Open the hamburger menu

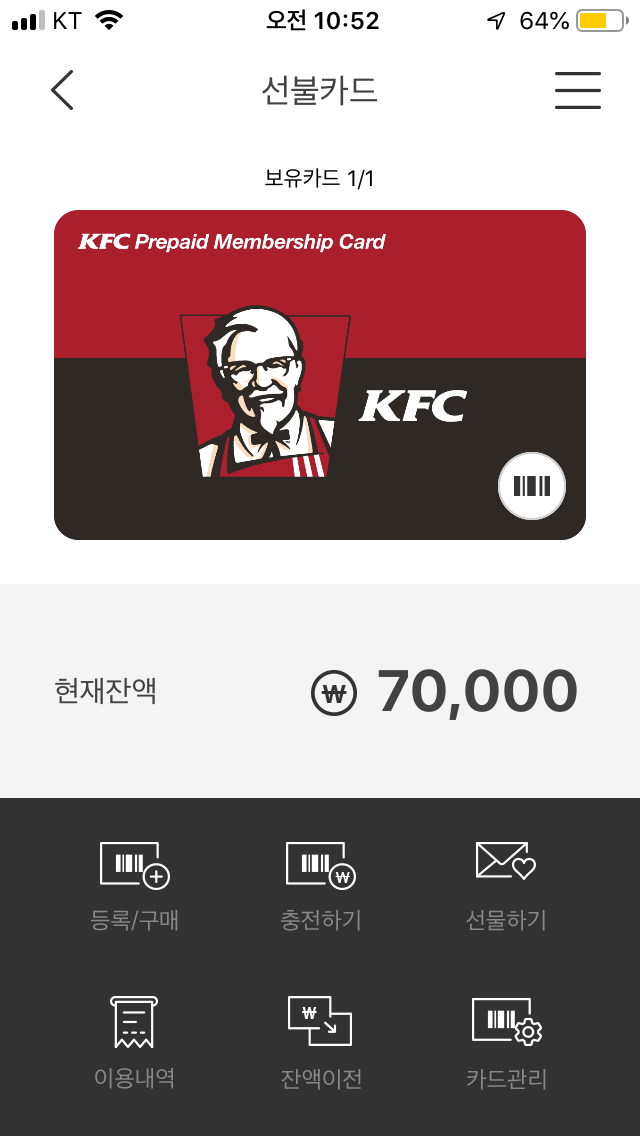[577, 91]
